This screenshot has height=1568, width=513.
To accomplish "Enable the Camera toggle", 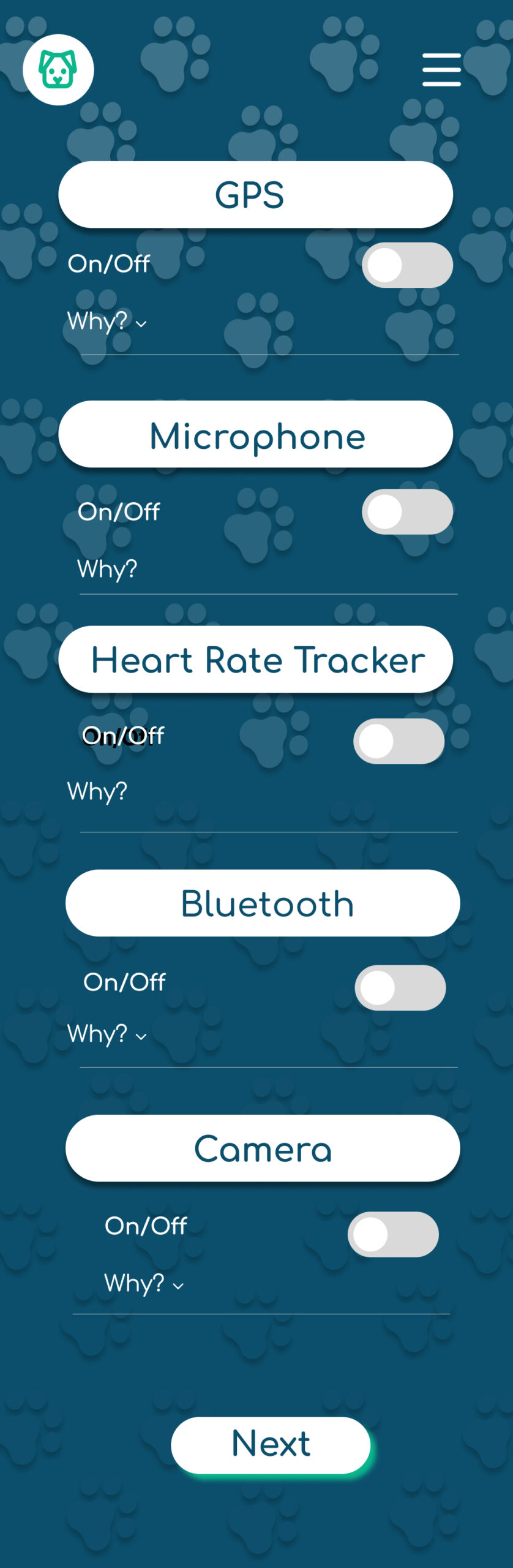I will point(392,1234).
